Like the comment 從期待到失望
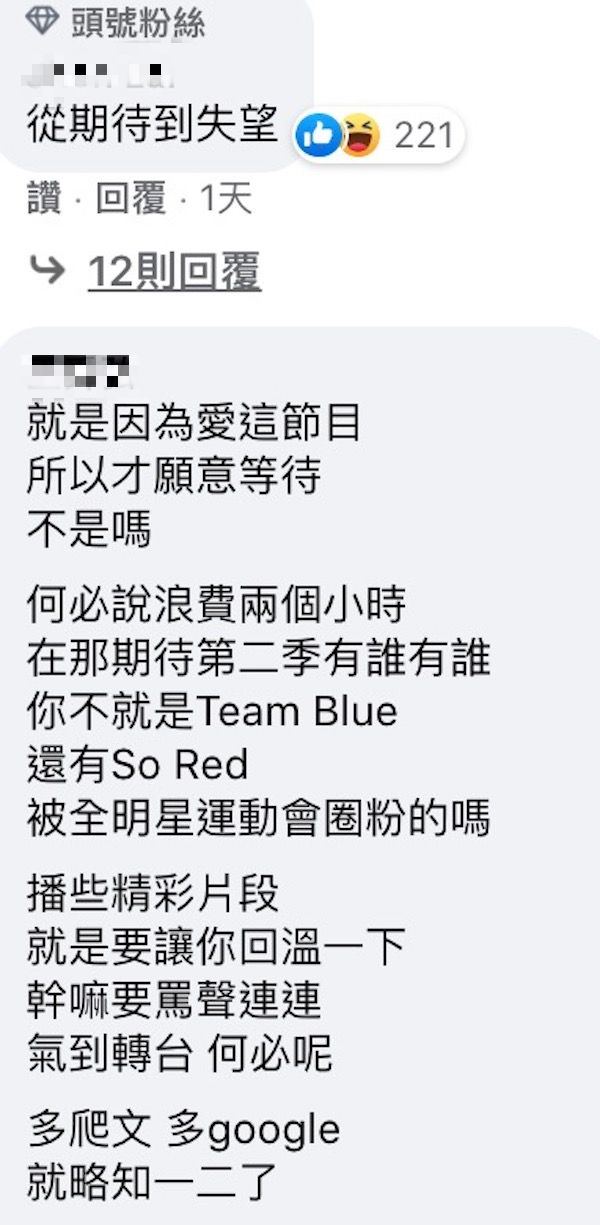Image resolution: width=600 pixels, height=1225 pixels. pyautogui.click(x=44, y=200)
